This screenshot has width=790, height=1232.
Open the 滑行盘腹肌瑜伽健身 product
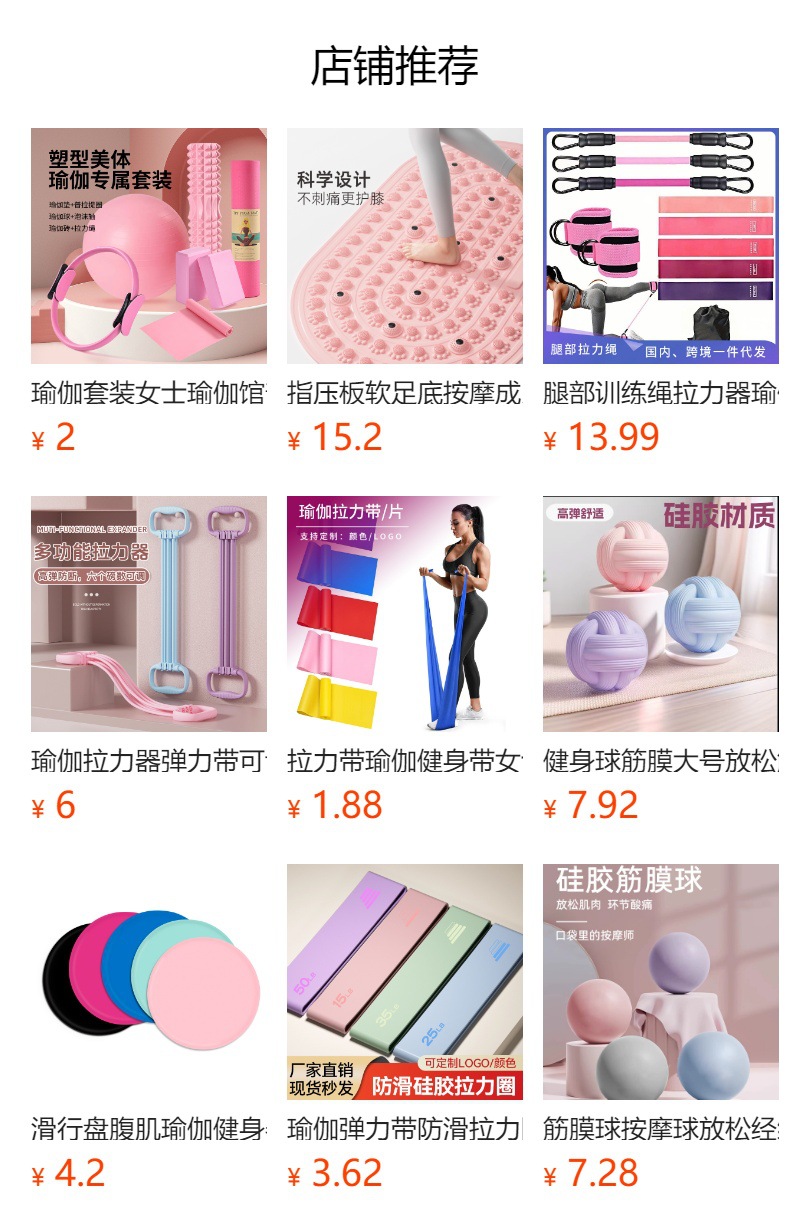(x=149, y=1028)
